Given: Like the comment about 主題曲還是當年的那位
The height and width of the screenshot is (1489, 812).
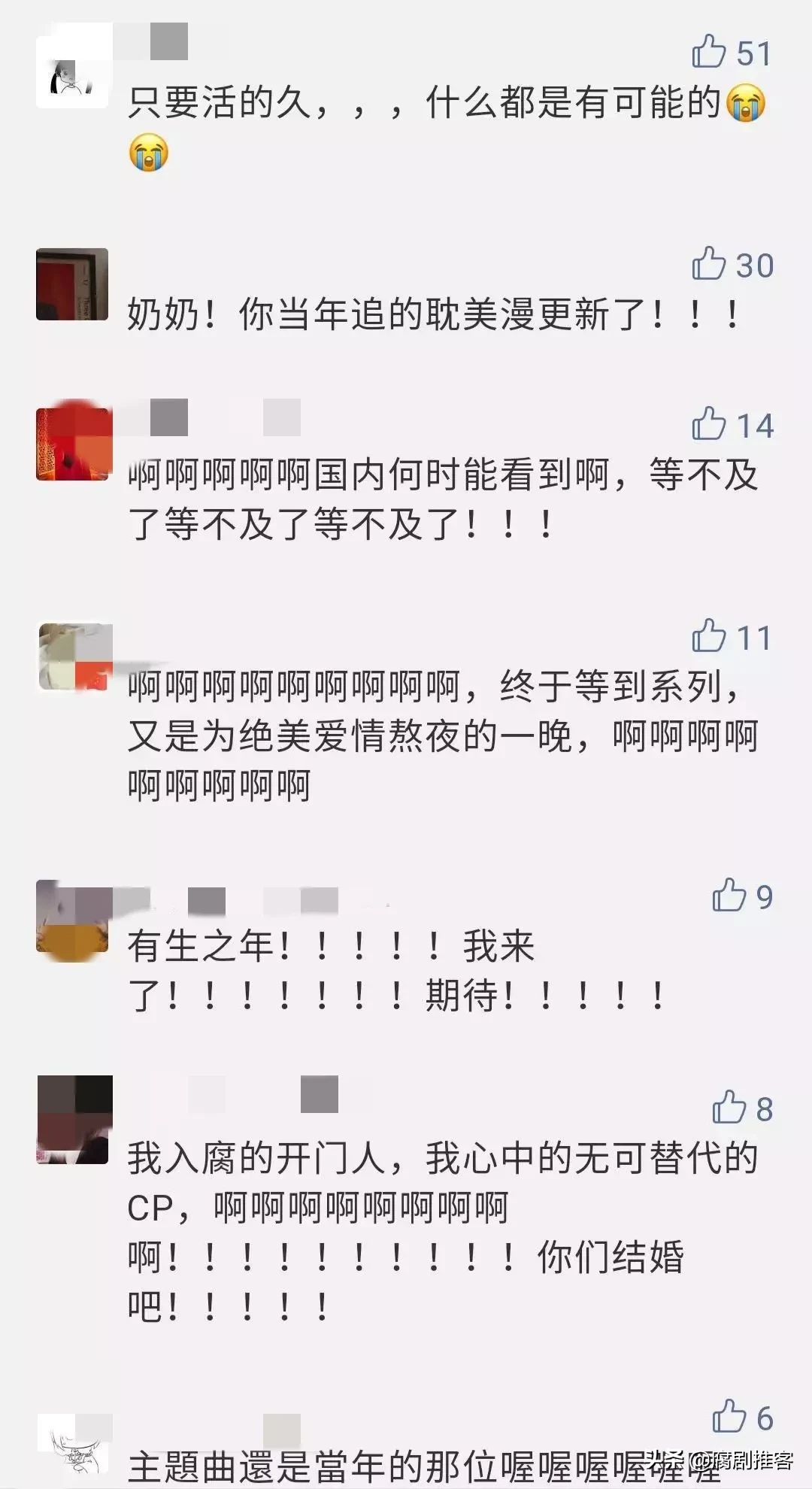Looking at the screenshot, I should (729, 1418).
